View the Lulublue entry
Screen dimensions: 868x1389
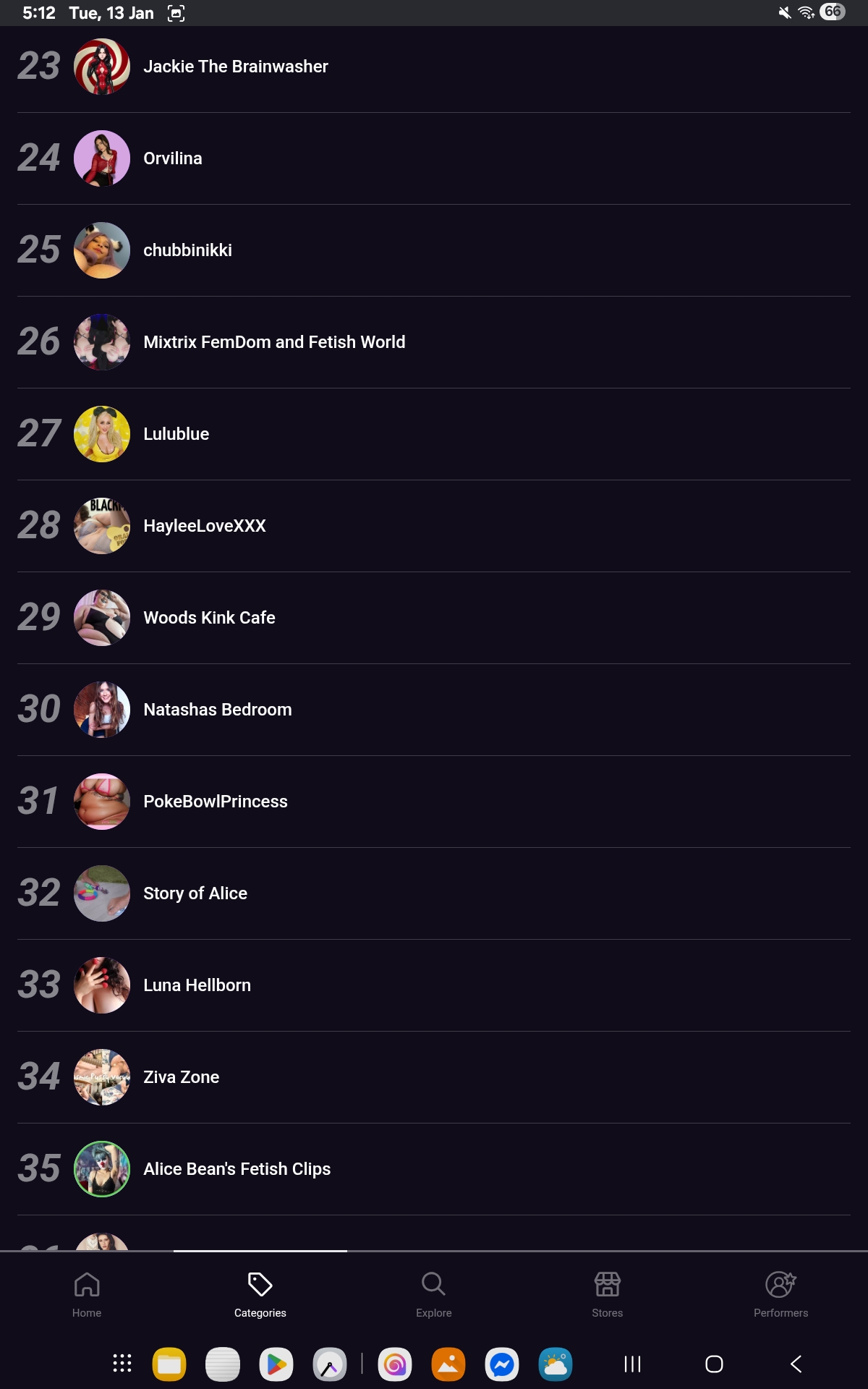176,434
